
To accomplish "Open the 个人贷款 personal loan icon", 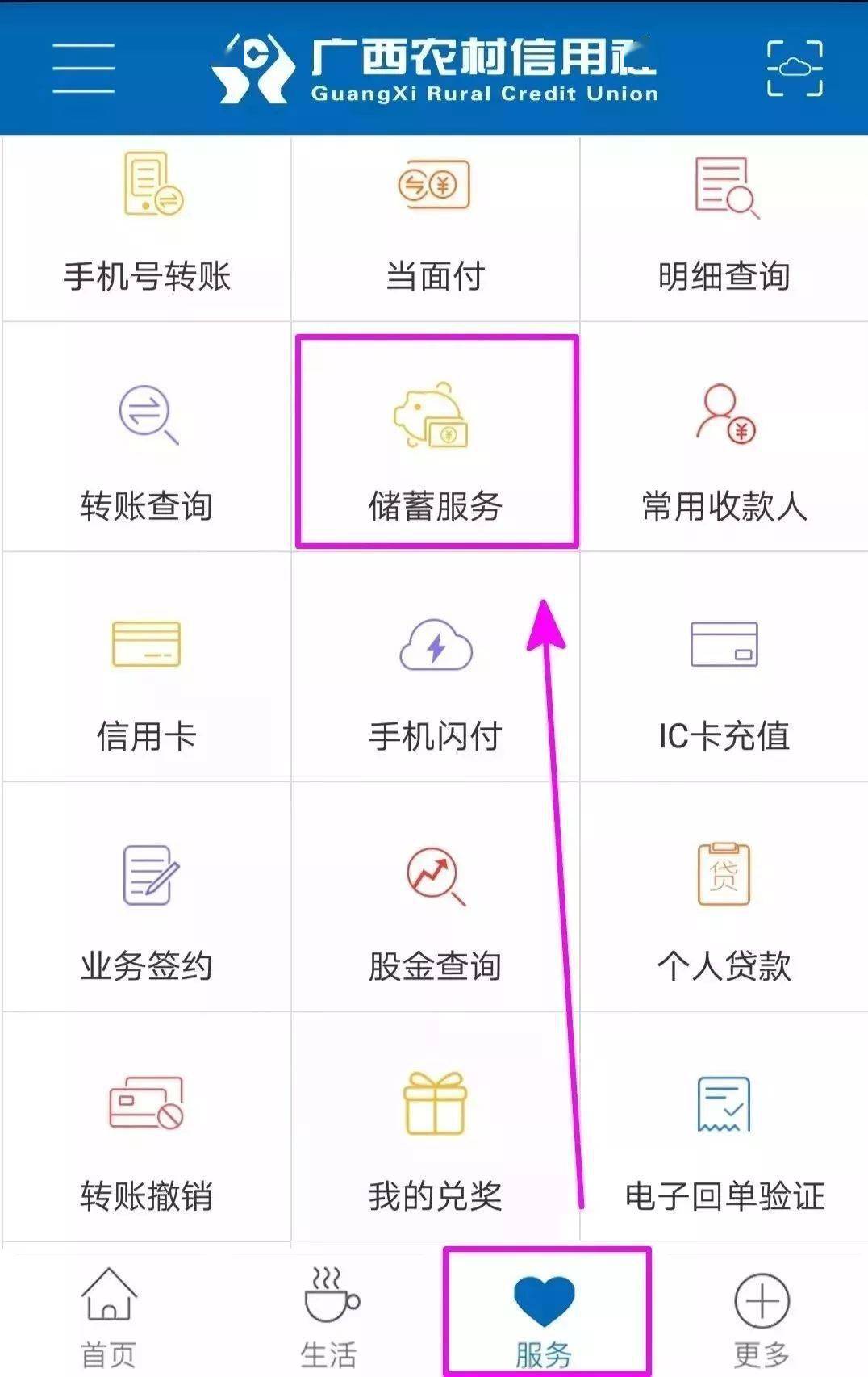I will [722, 876].
